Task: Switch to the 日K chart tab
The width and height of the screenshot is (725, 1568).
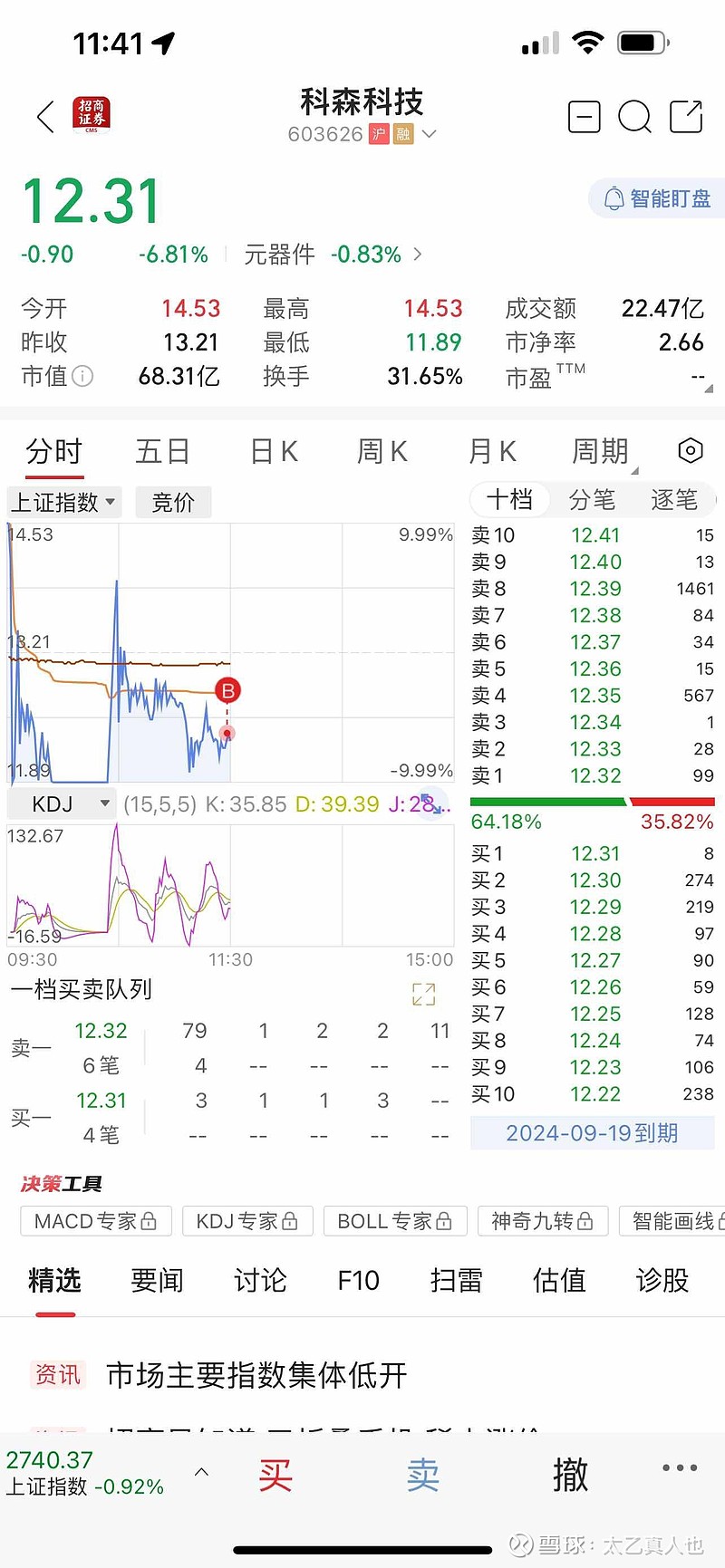Action: (x=274, y=451)
